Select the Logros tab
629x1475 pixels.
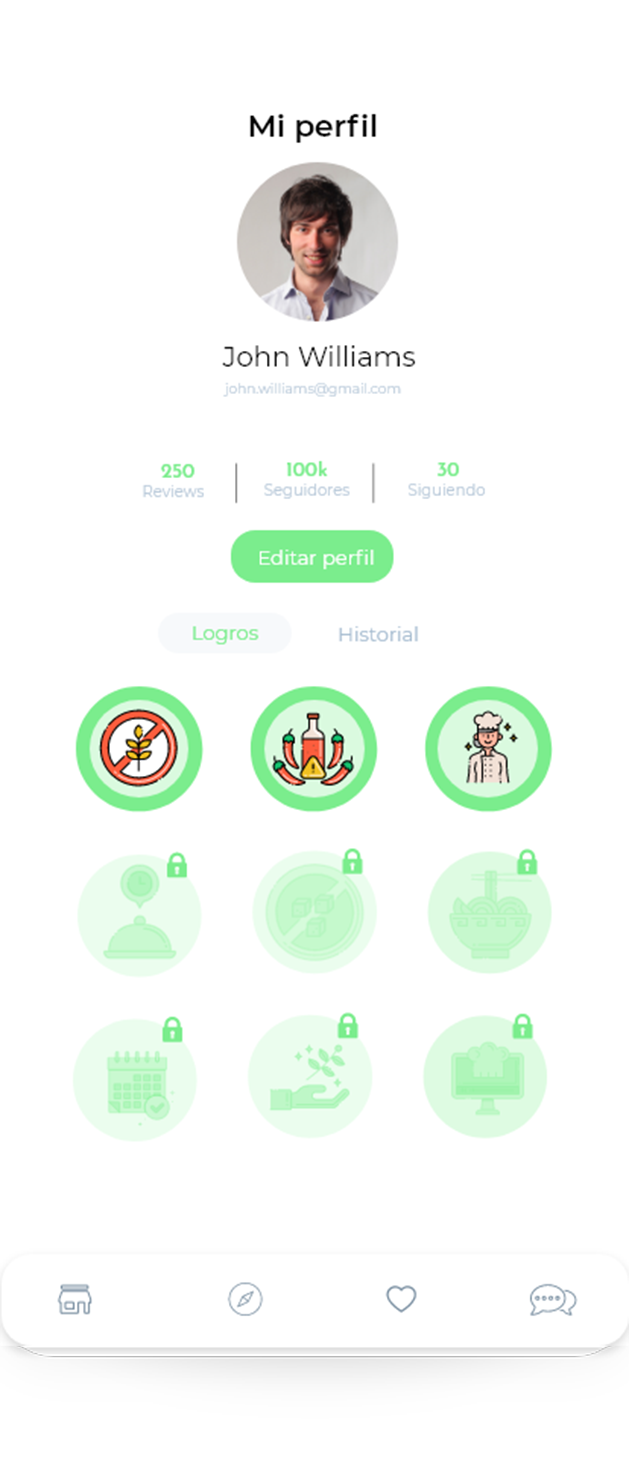225,633
